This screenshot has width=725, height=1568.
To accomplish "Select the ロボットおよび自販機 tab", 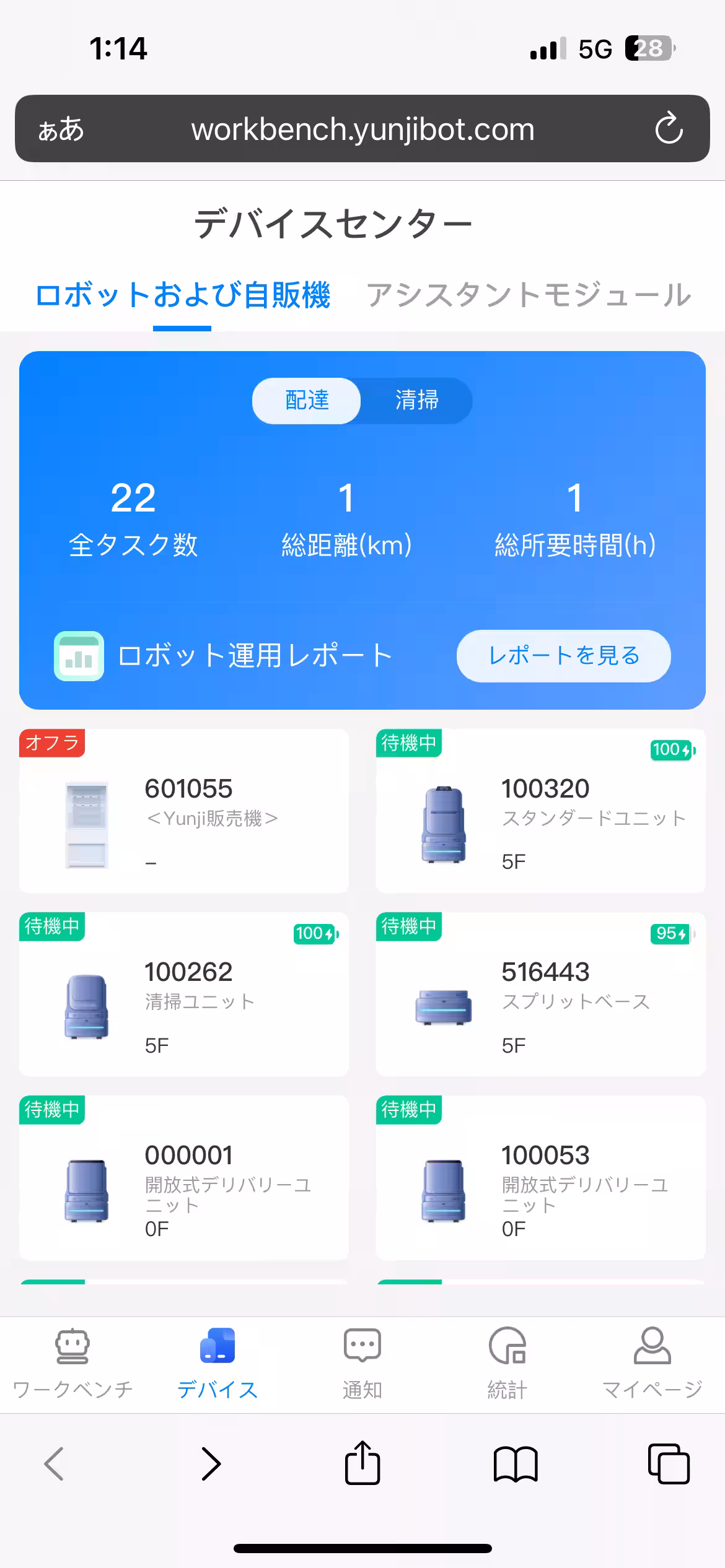I will tap(183, 296).
